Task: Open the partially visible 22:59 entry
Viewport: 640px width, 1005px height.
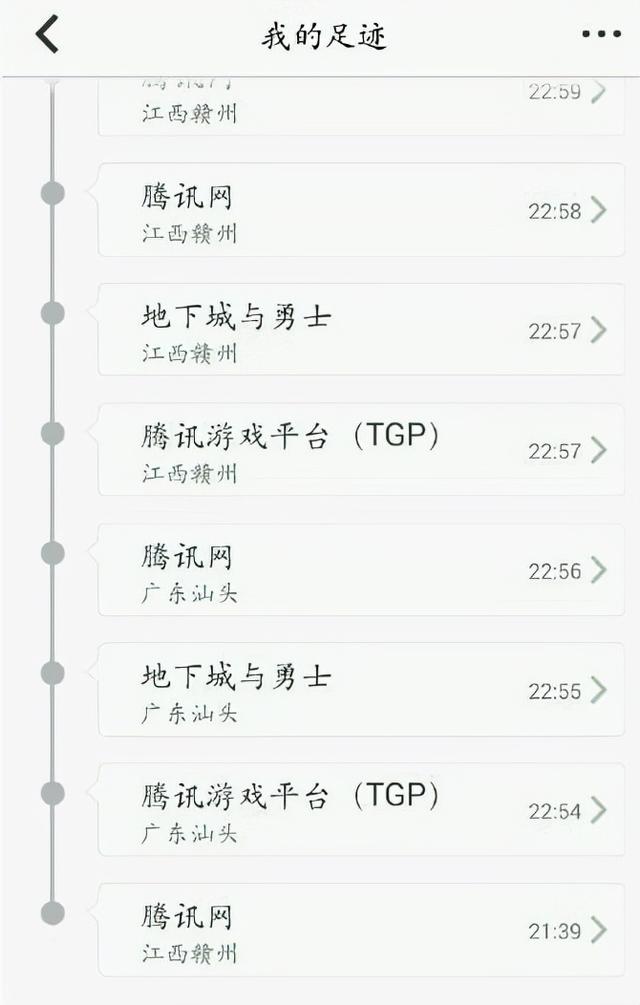Action: coord(360,105)
